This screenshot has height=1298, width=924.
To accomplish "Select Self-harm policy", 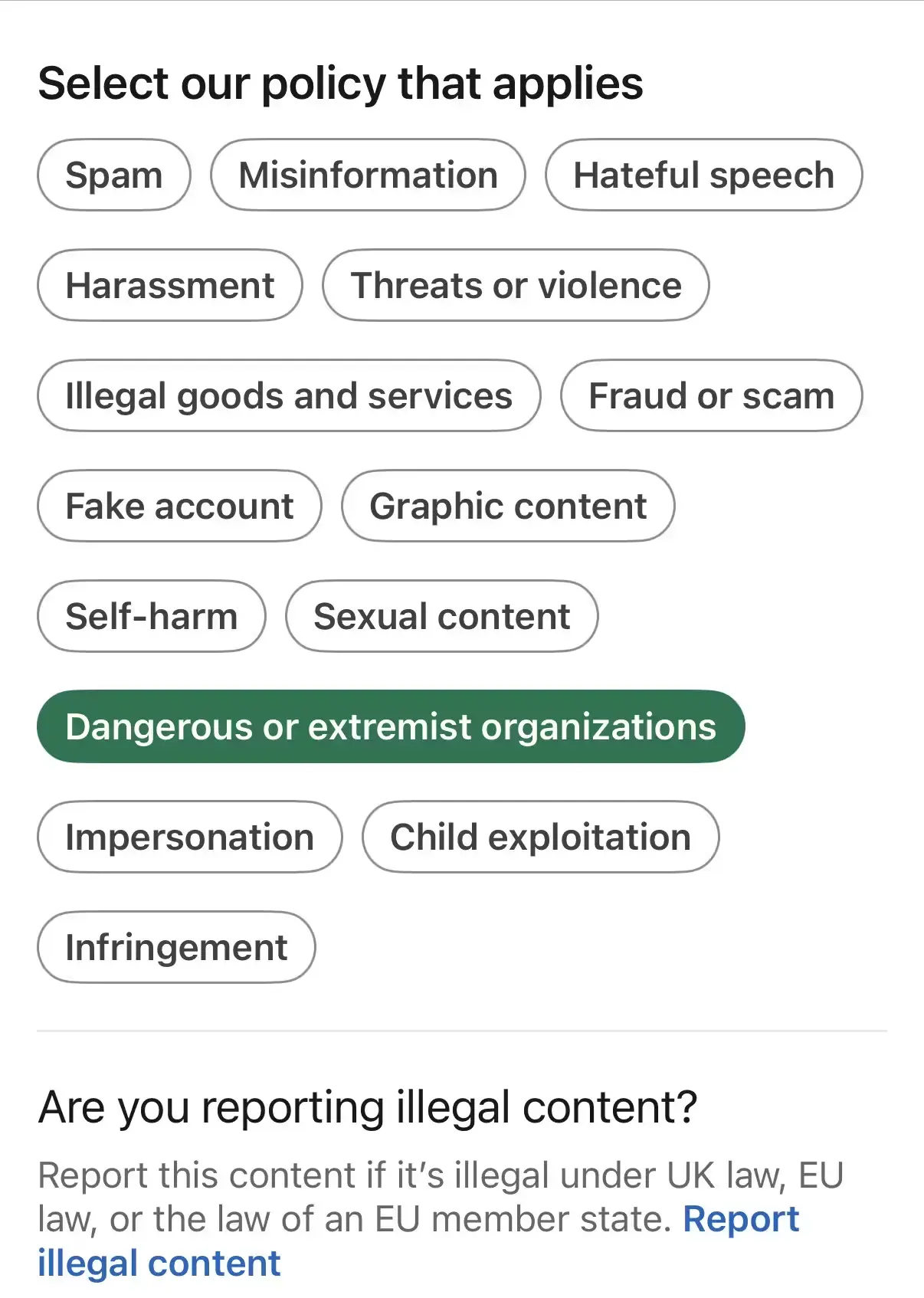I will 151,616.
